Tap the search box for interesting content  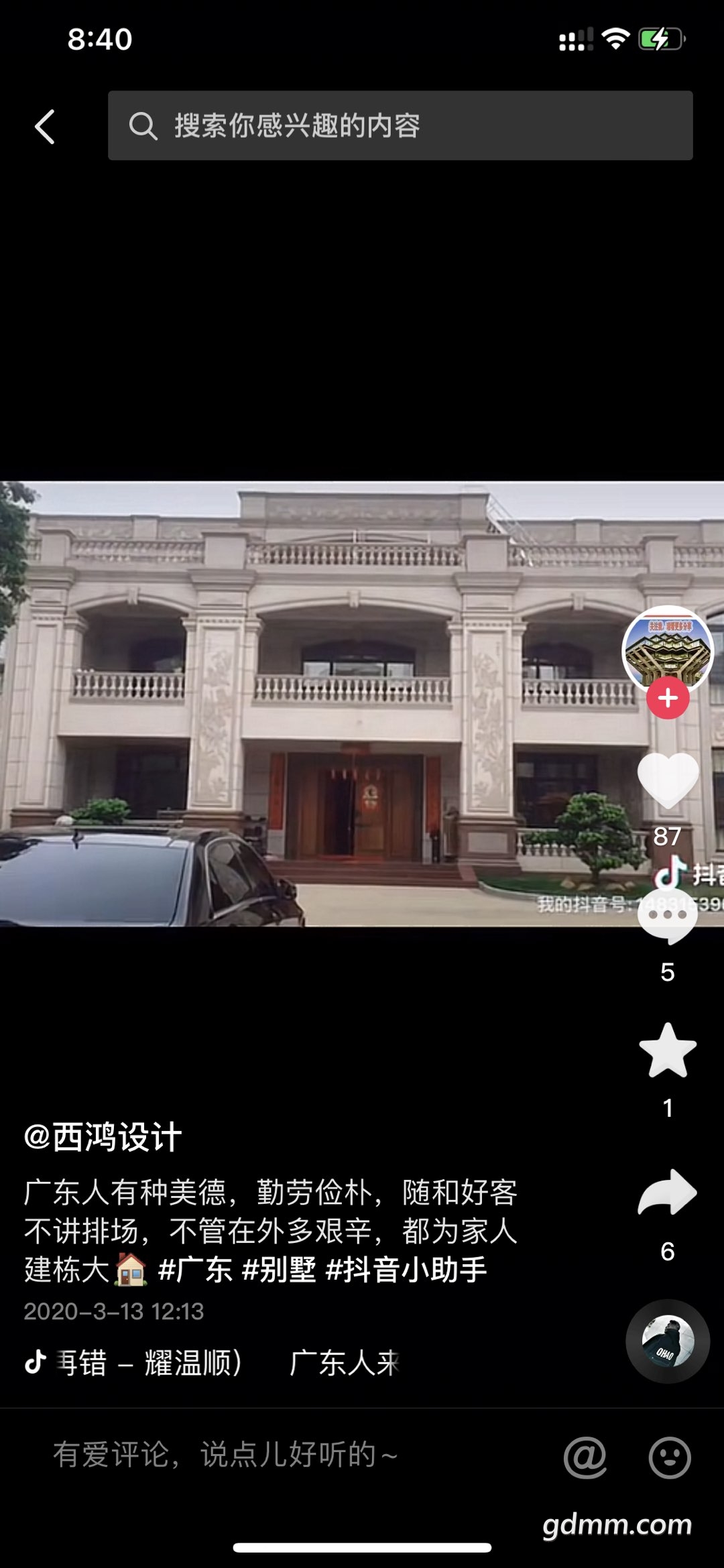pos(400,125)
